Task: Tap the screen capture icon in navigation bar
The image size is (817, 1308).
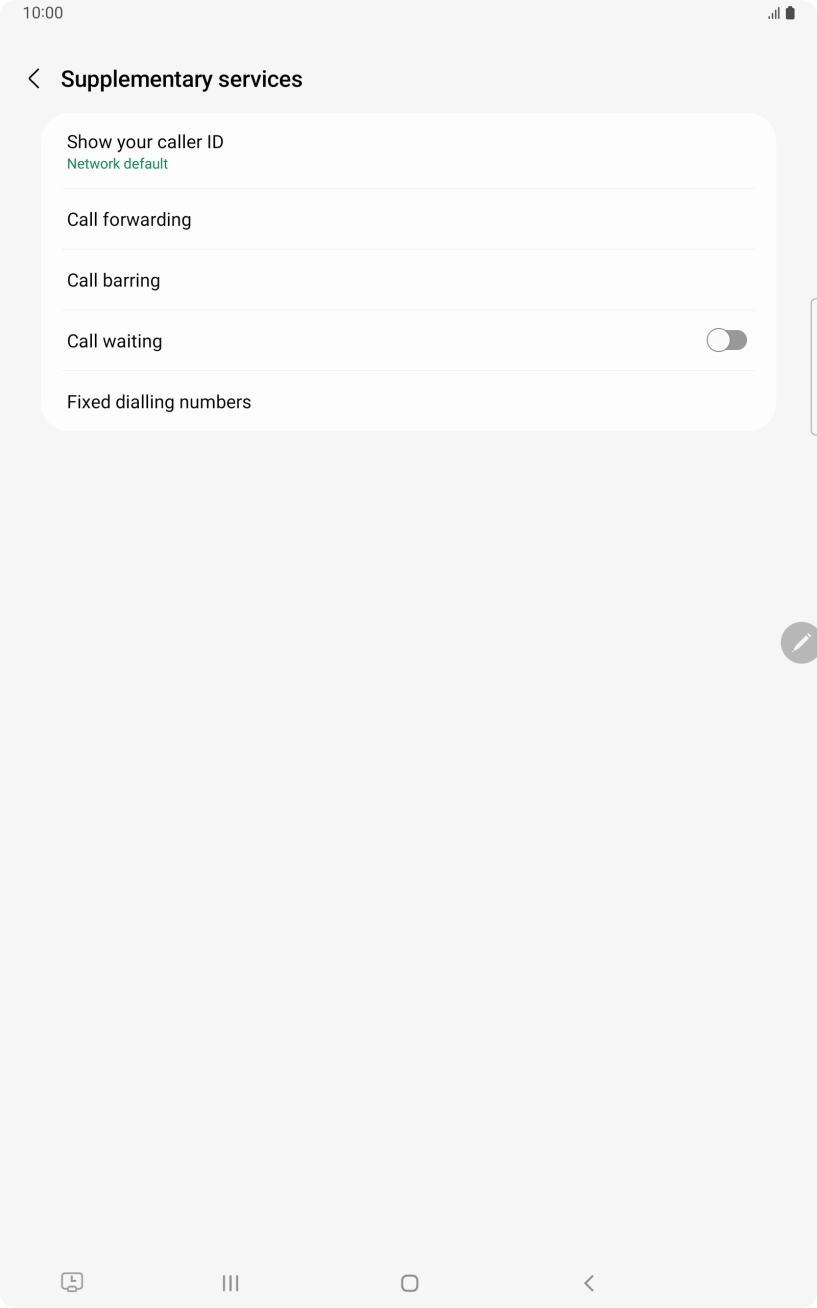Action: (72, 1283)
